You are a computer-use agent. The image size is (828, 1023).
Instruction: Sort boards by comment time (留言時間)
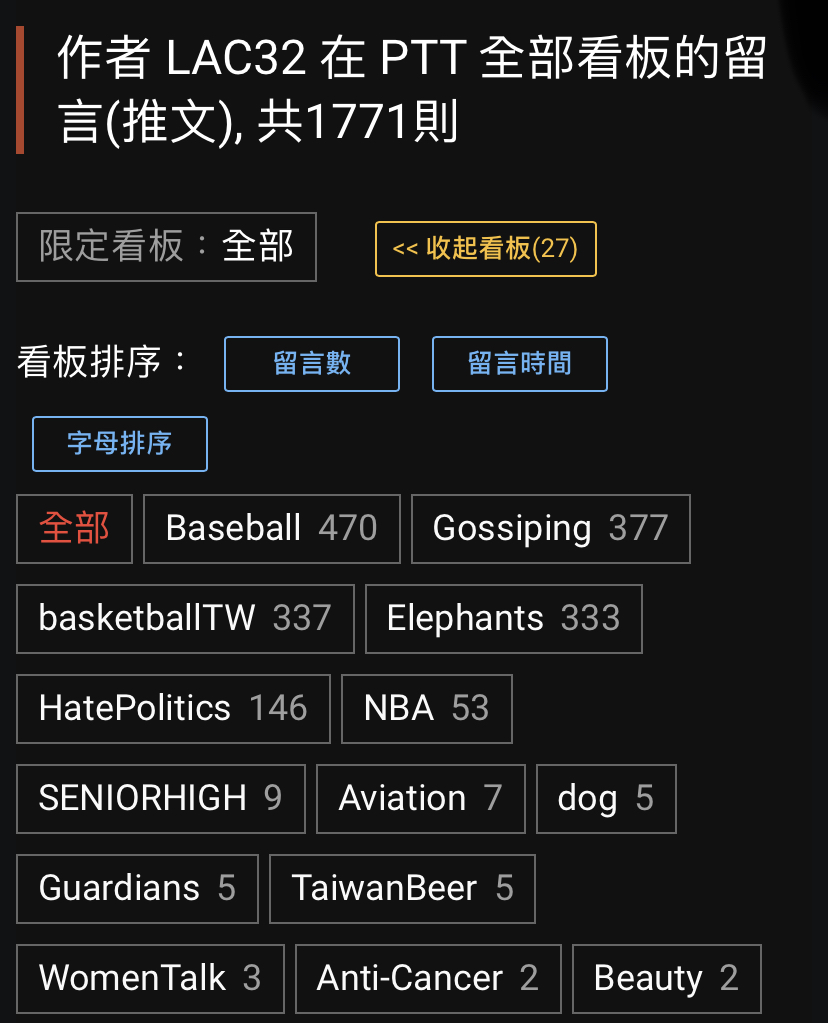tap(519, 364)
